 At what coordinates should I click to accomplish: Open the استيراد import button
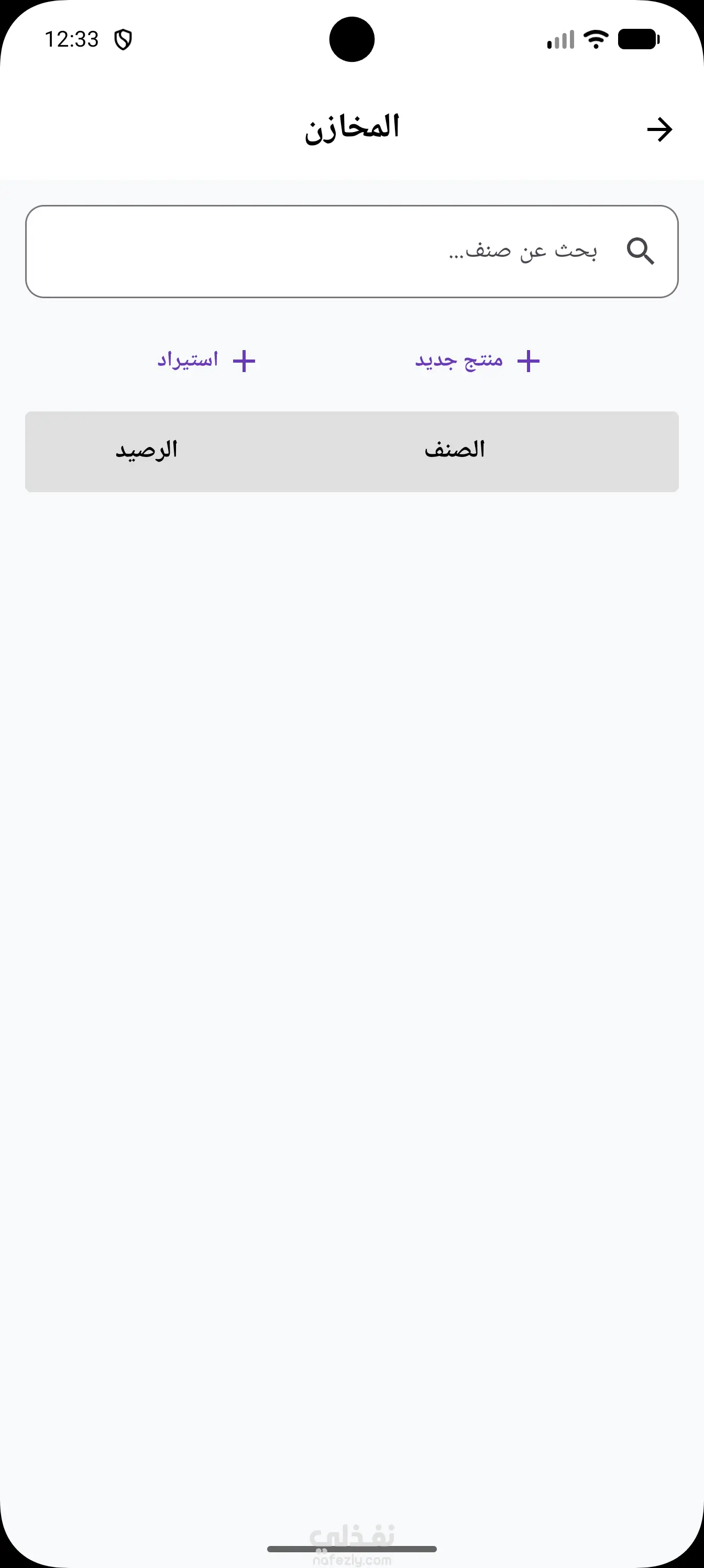206,361
